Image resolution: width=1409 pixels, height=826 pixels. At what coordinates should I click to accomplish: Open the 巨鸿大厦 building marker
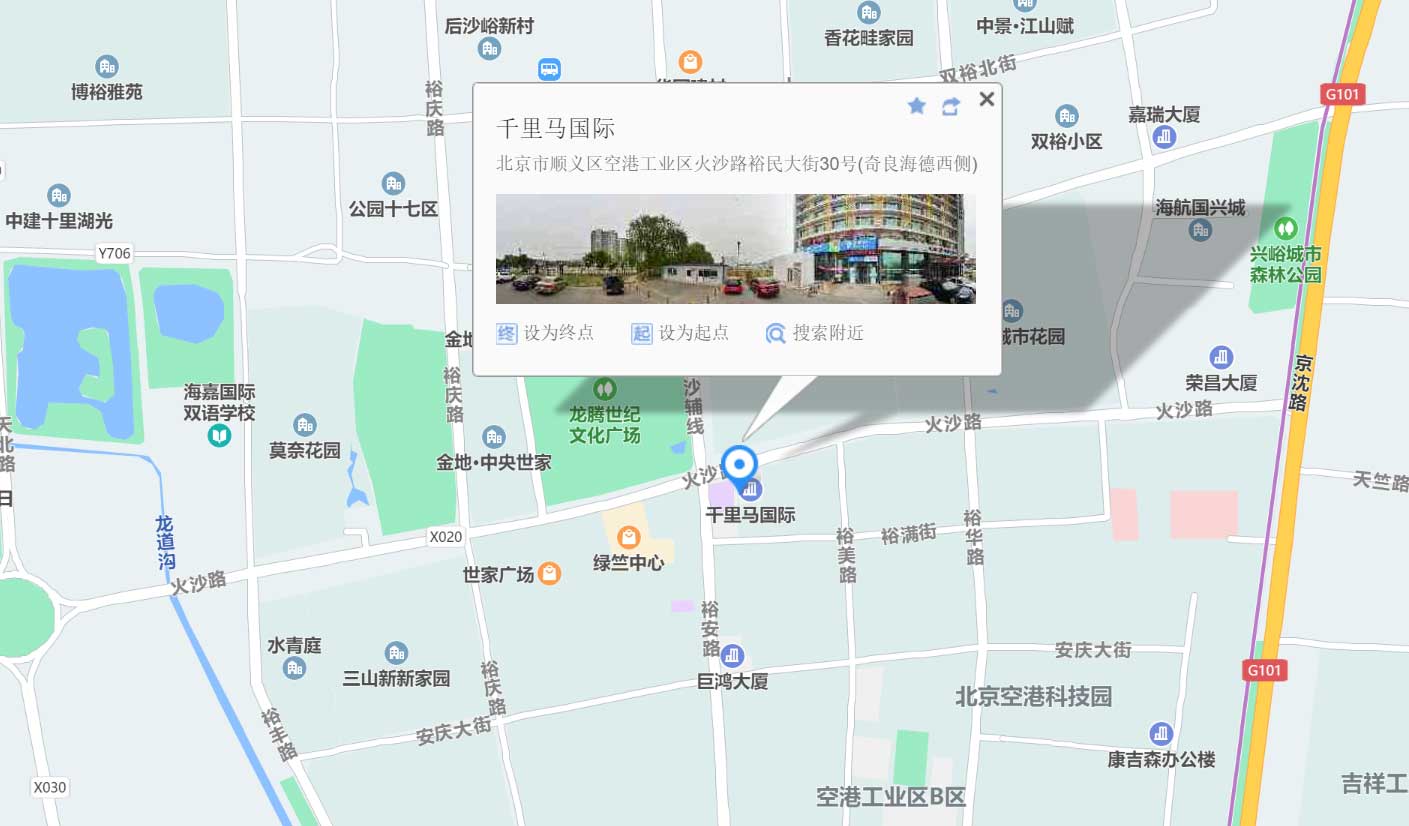[733, 656]
